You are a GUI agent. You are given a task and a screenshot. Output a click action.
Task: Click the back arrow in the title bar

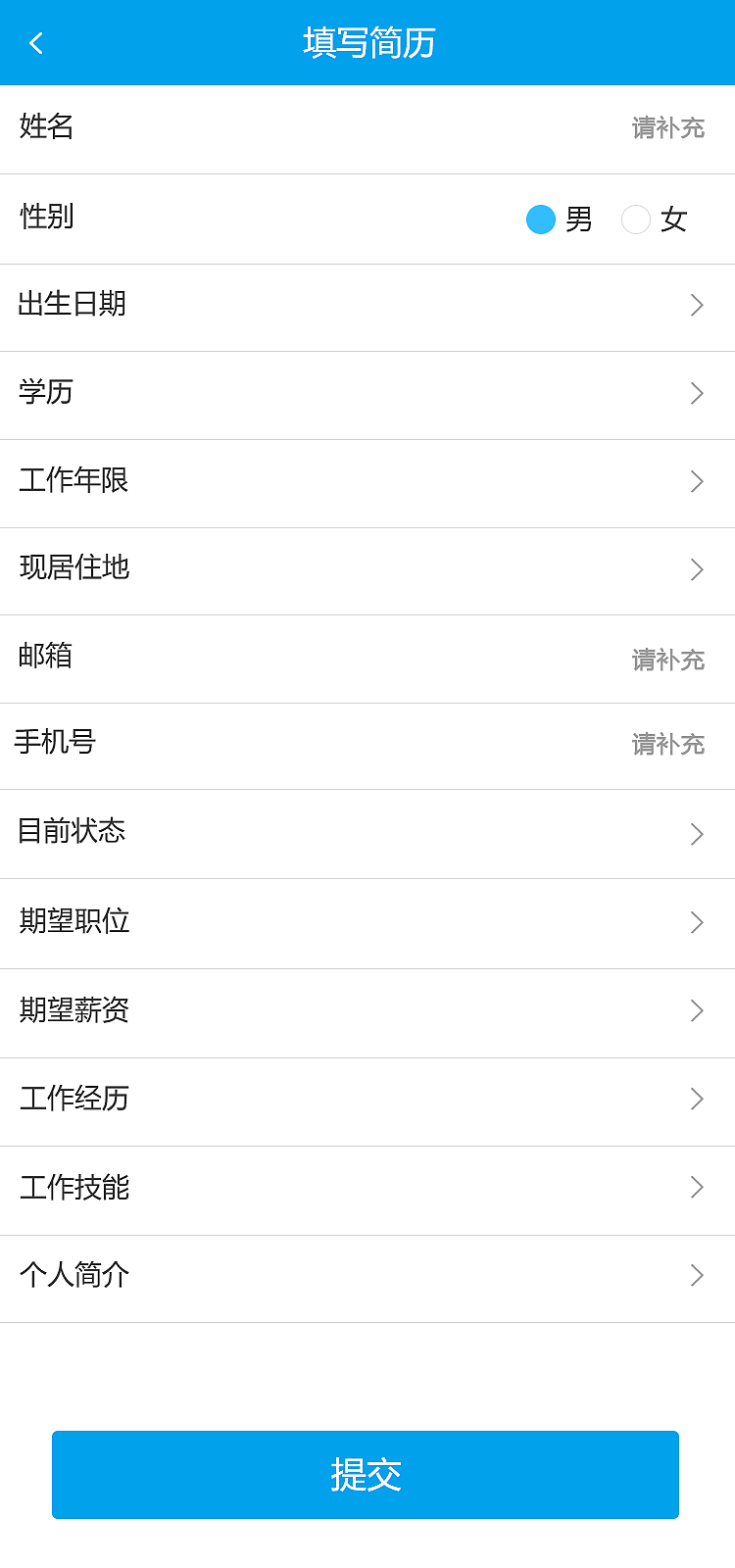[x=35, y=43]
